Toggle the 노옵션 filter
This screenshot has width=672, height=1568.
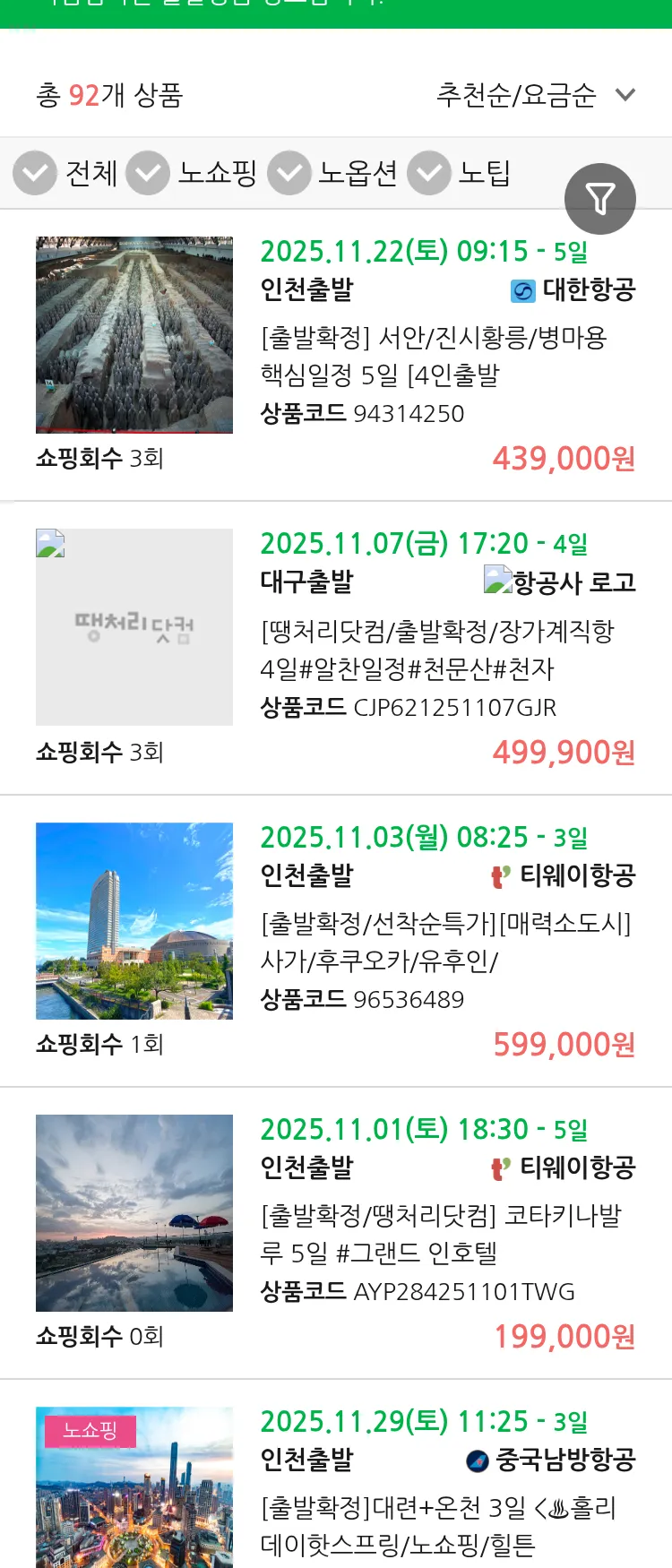pos(289,172)
